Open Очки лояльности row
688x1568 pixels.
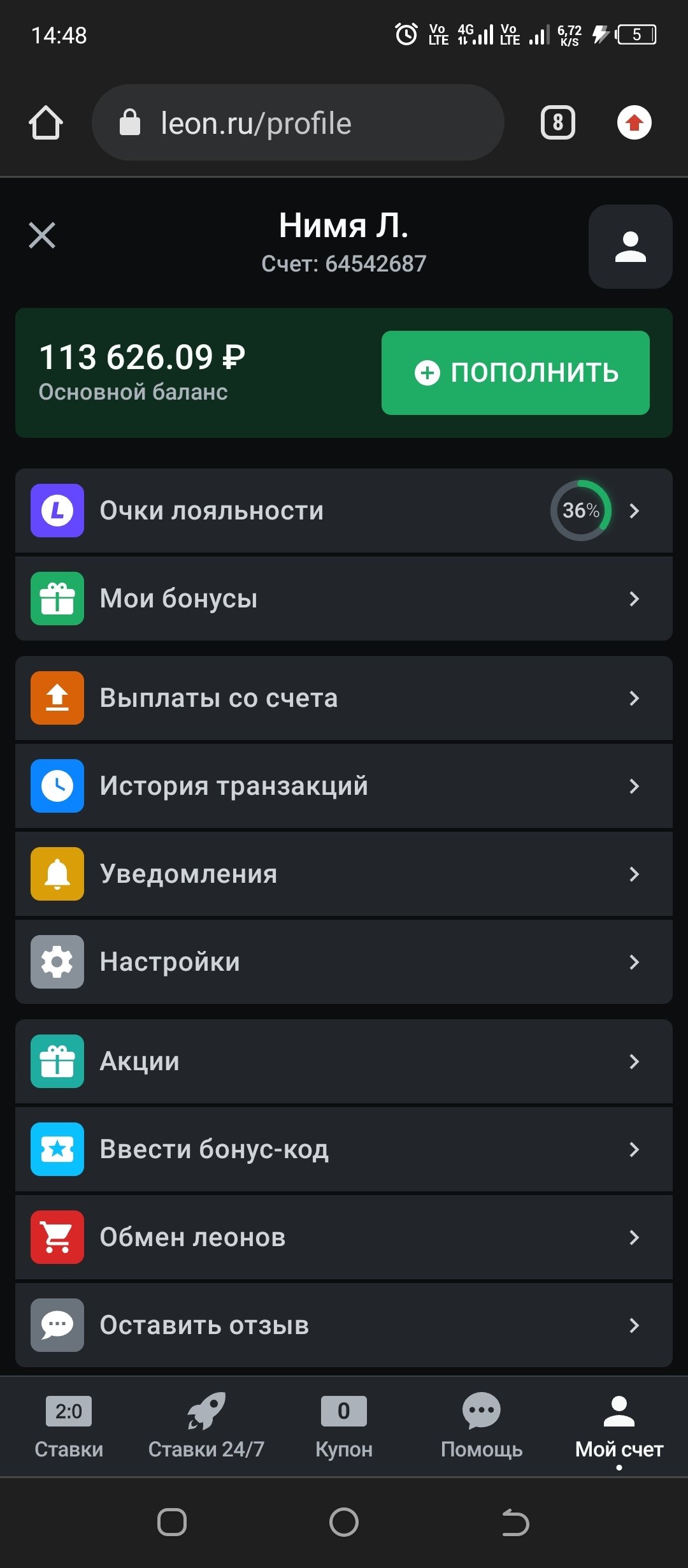344,511
